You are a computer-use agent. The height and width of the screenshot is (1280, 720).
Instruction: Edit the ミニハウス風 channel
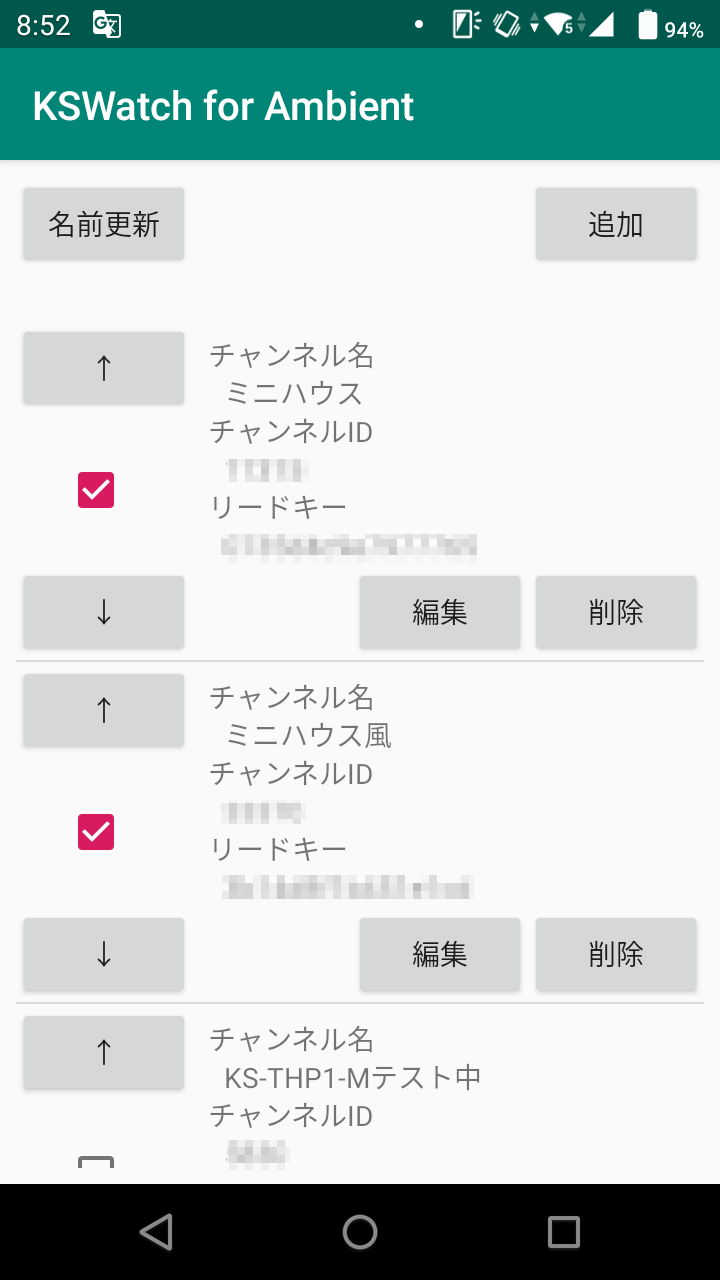tap(440, 954)
